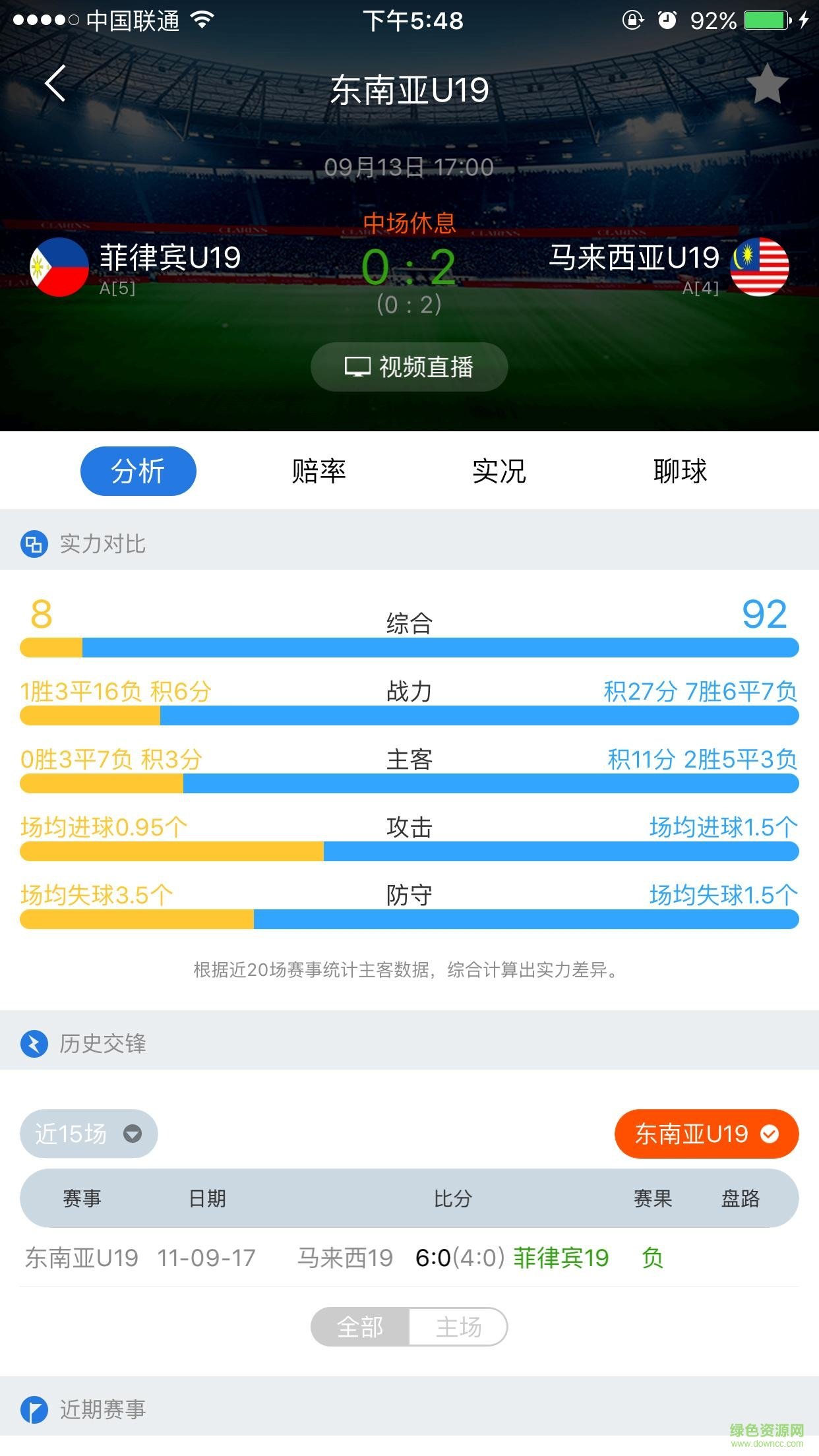Select the Philippines U19 team flag

coord(59,266)
